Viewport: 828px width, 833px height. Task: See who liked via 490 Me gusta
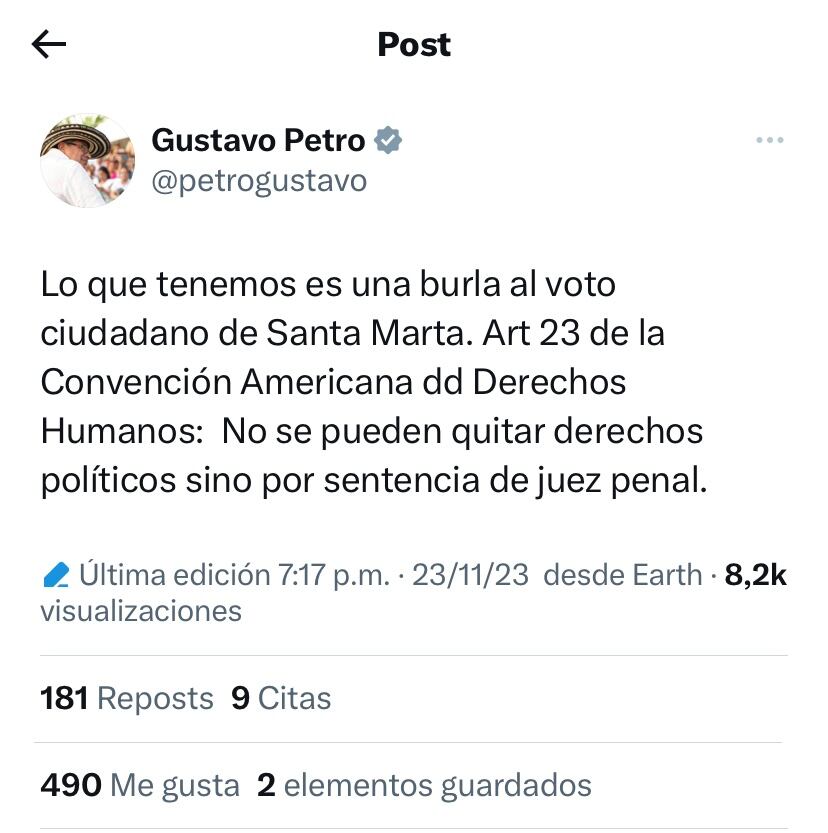[x=140, y=785]
